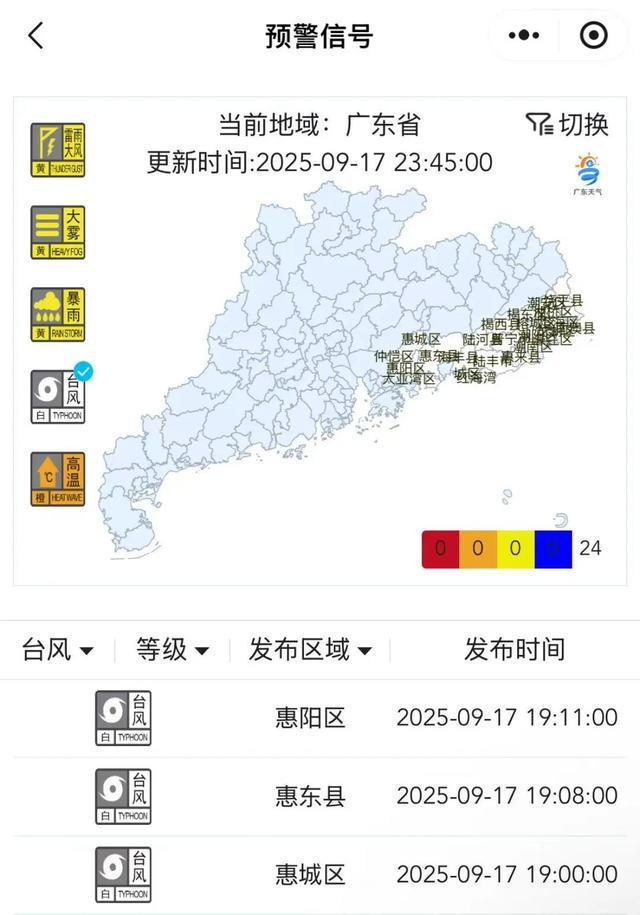The height and width of the screenshot is (915, 640).
Task: Select the 雷雨大风 thunder gust warning icon
Action: tap(57, 150)
